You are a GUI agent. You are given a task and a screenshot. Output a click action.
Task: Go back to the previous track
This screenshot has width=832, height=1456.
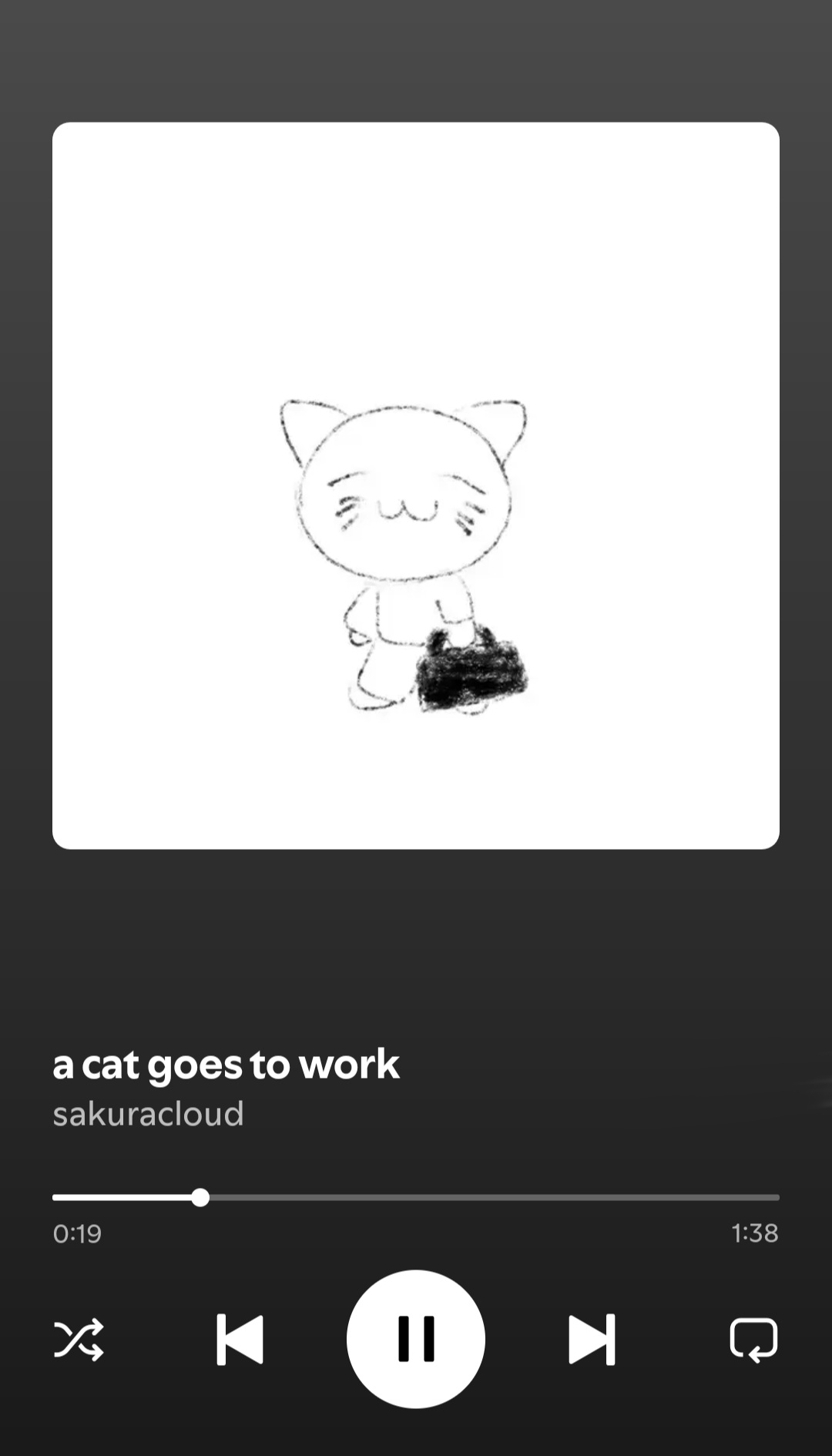(x=240, y=1340)
